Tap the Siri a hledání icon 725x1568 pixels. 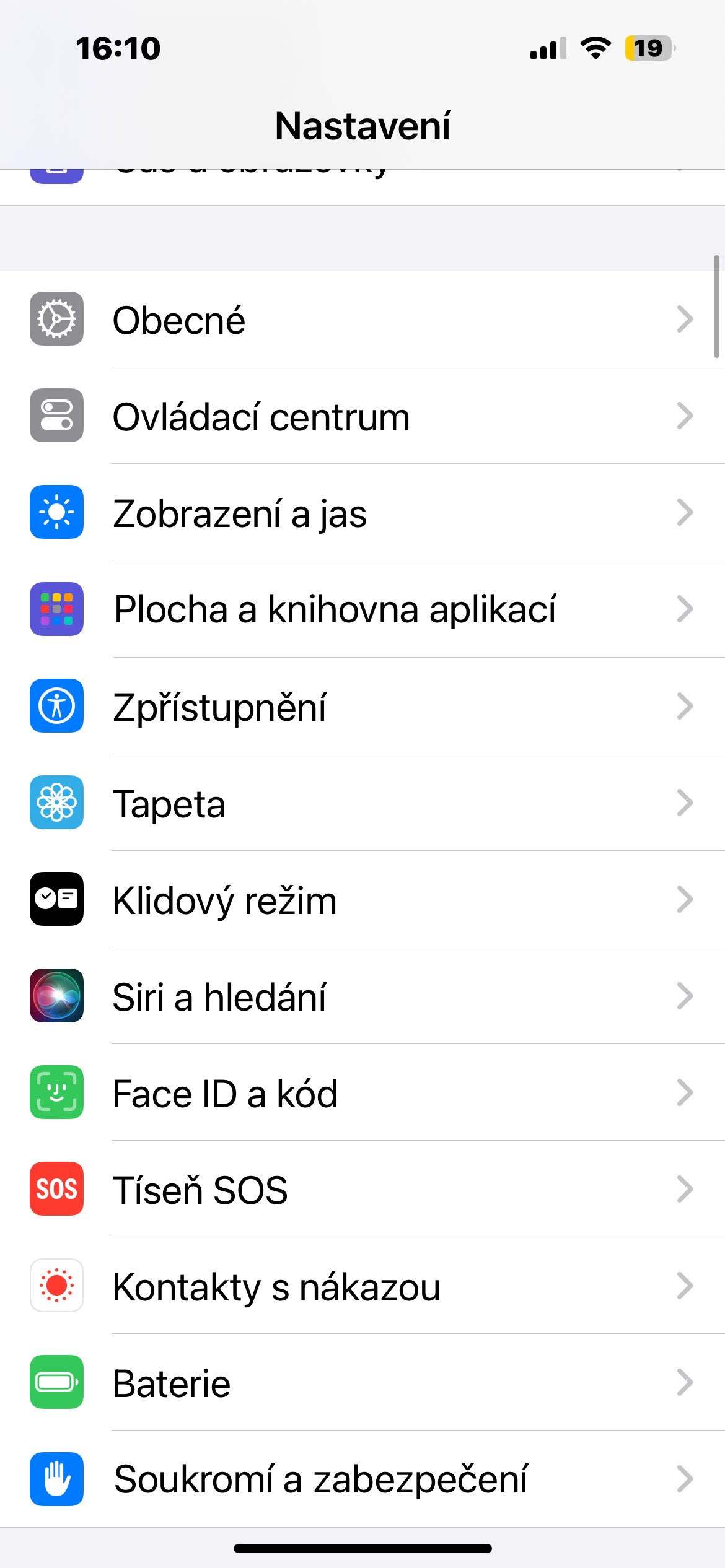click(x=56, y=996)
